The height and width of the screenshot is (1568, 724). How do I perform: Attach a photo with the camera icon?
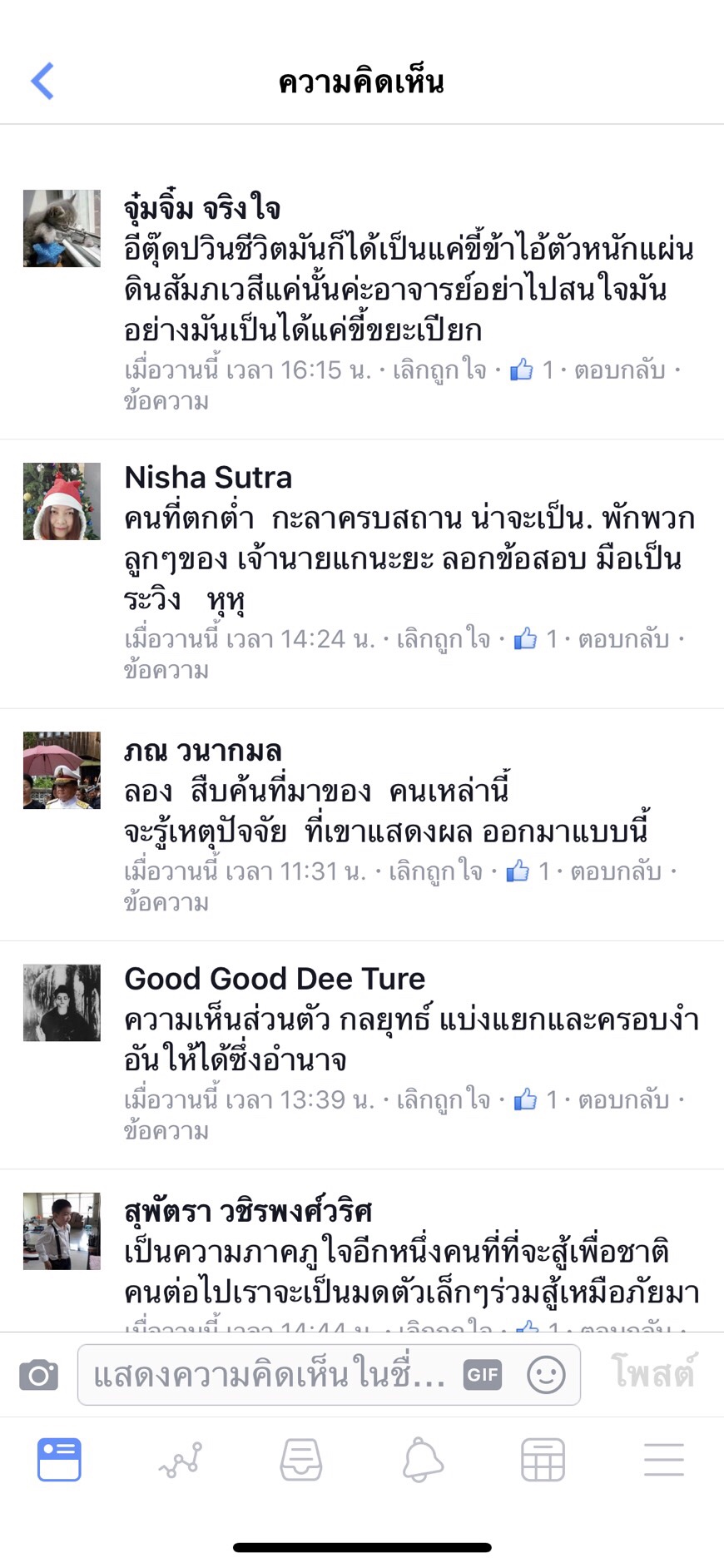tap(39, 1375)
